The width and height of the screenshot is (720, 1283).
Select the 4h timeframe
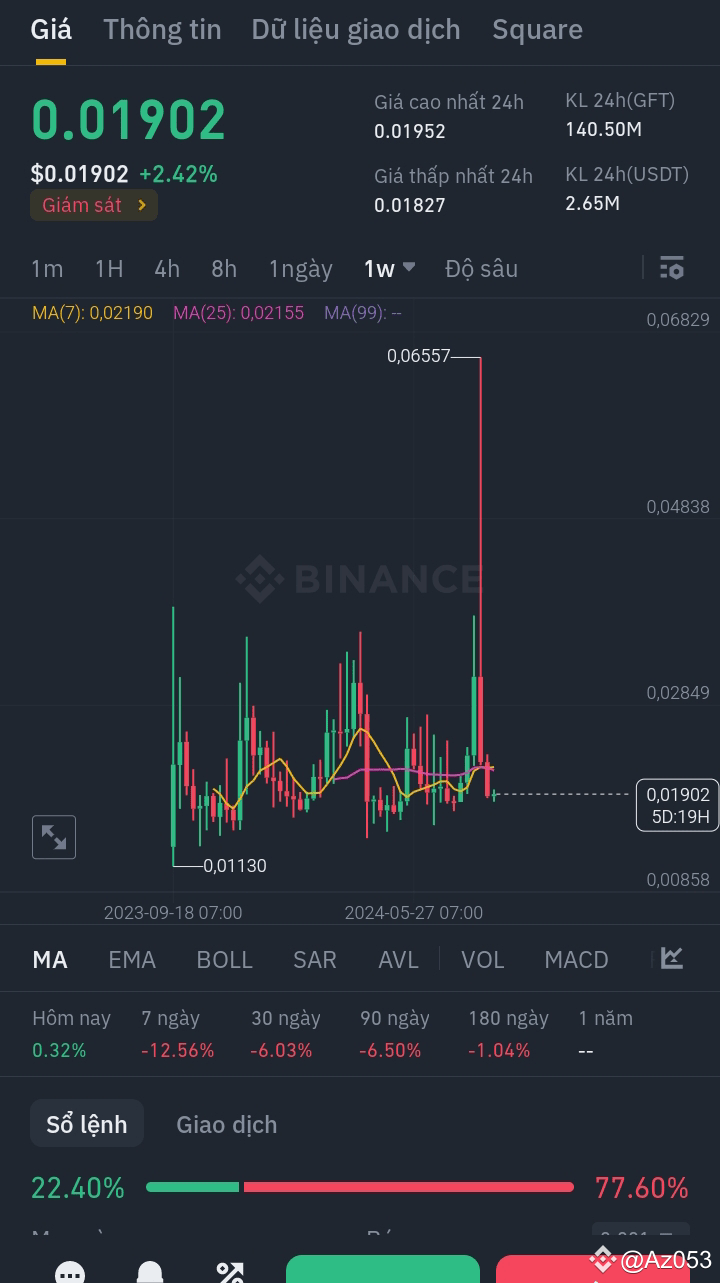(x=166, y=268)
